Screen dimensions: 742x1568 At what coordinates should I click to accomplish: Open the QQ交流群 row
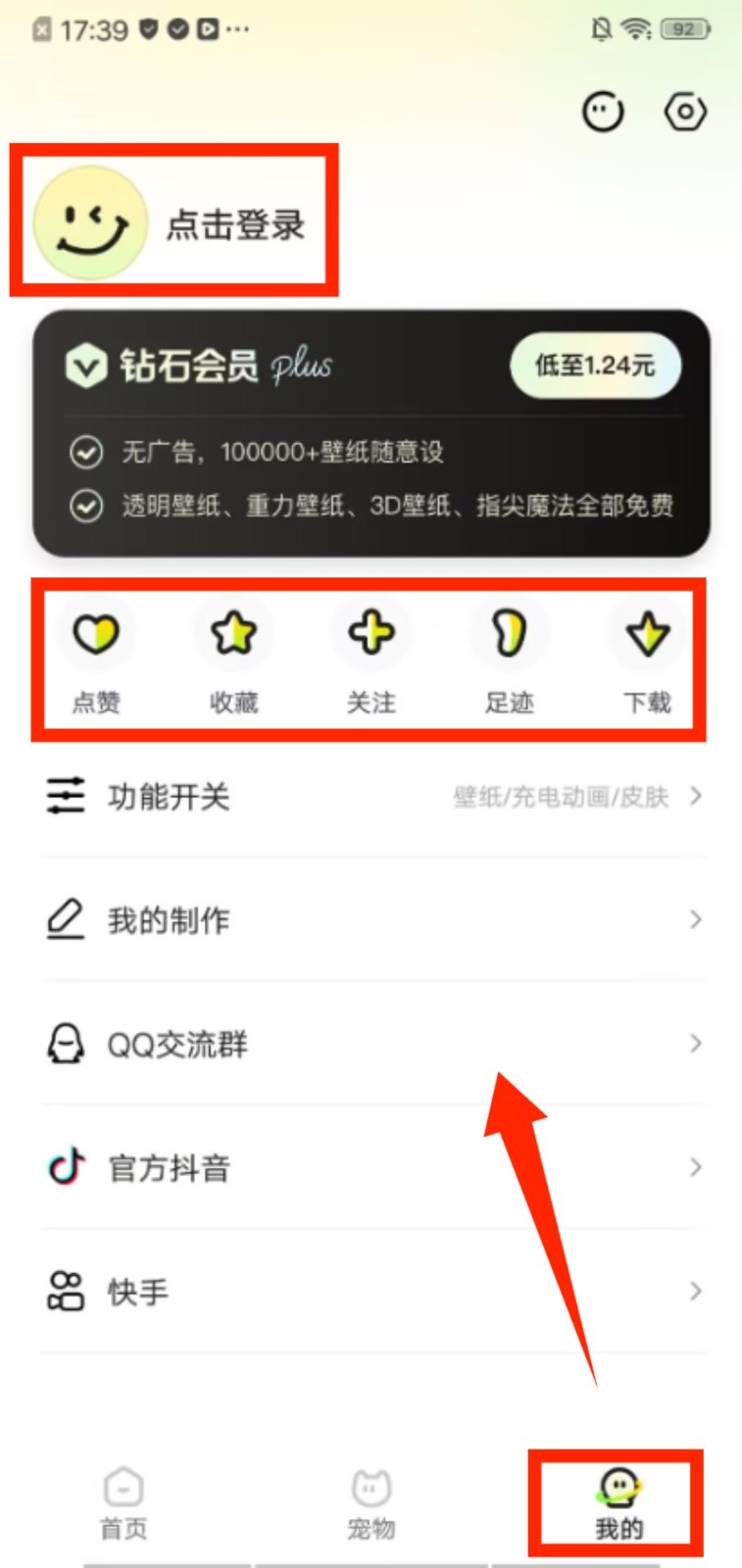[x=372, y=1045]
